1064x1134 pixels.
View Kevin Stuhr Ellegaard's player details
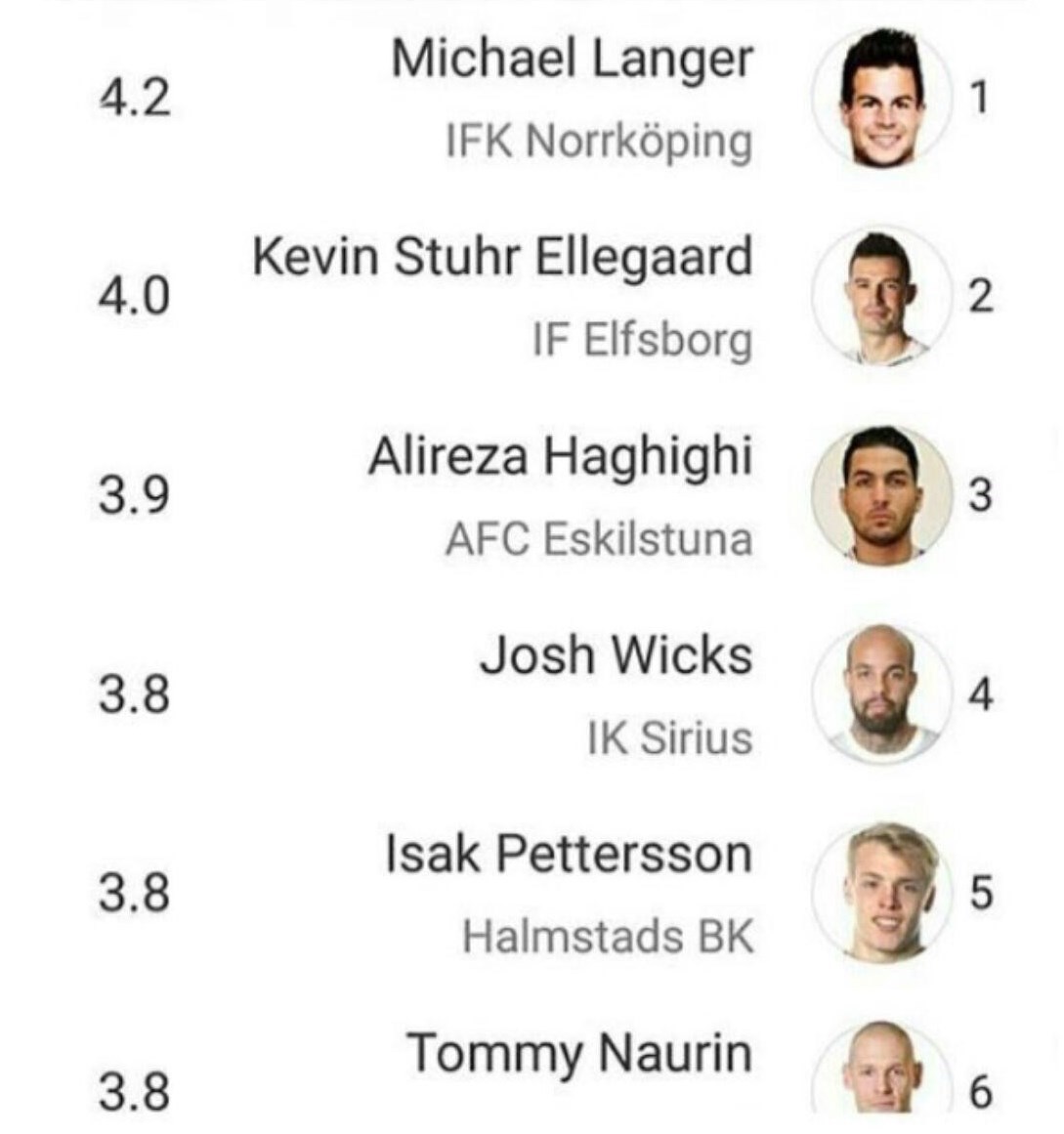pyautogui.click(x=502, y=258)
